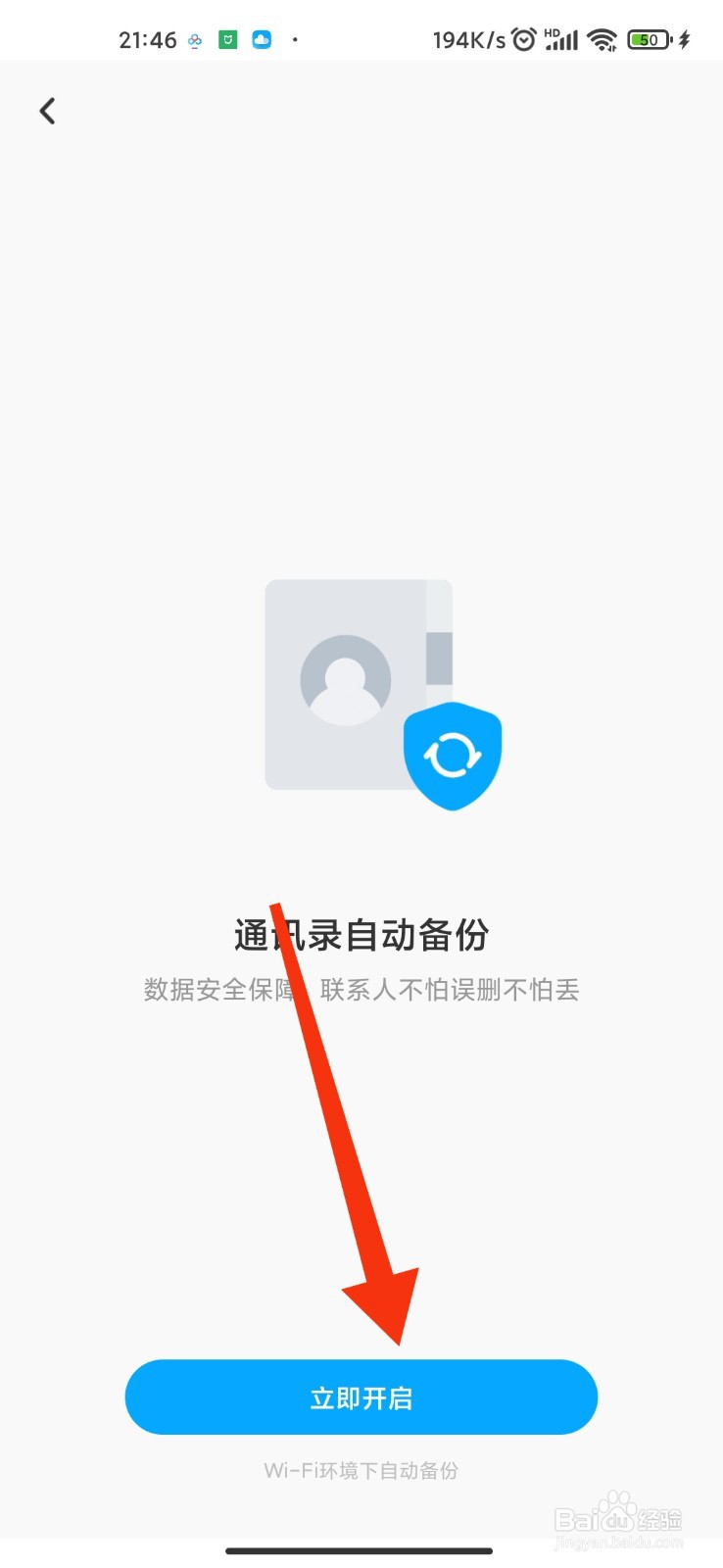Tap the Wi-Fi环境下自动备份 text
Viewport: 723px width, 1568px height.
point(361,1470)
